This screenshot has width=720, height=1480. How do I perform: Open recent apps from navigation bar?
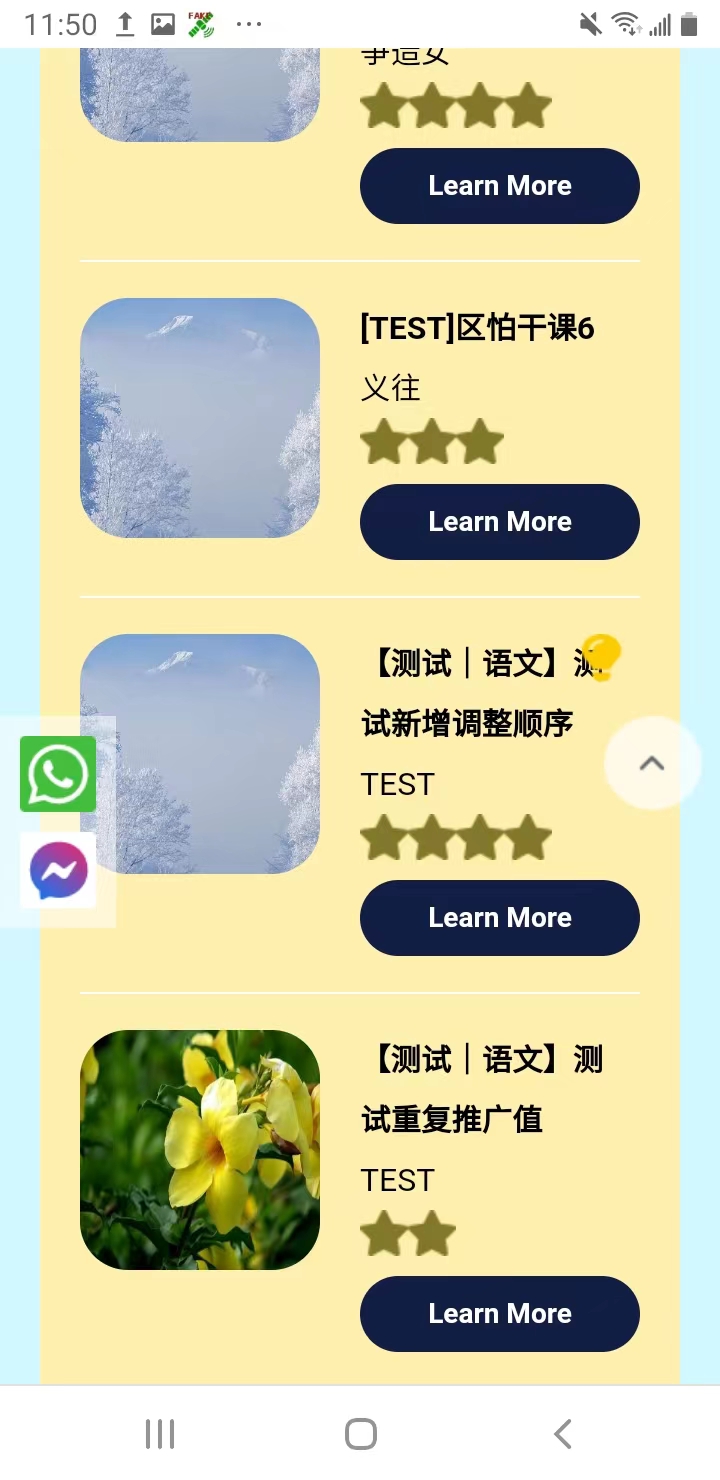click(160, 1434)
